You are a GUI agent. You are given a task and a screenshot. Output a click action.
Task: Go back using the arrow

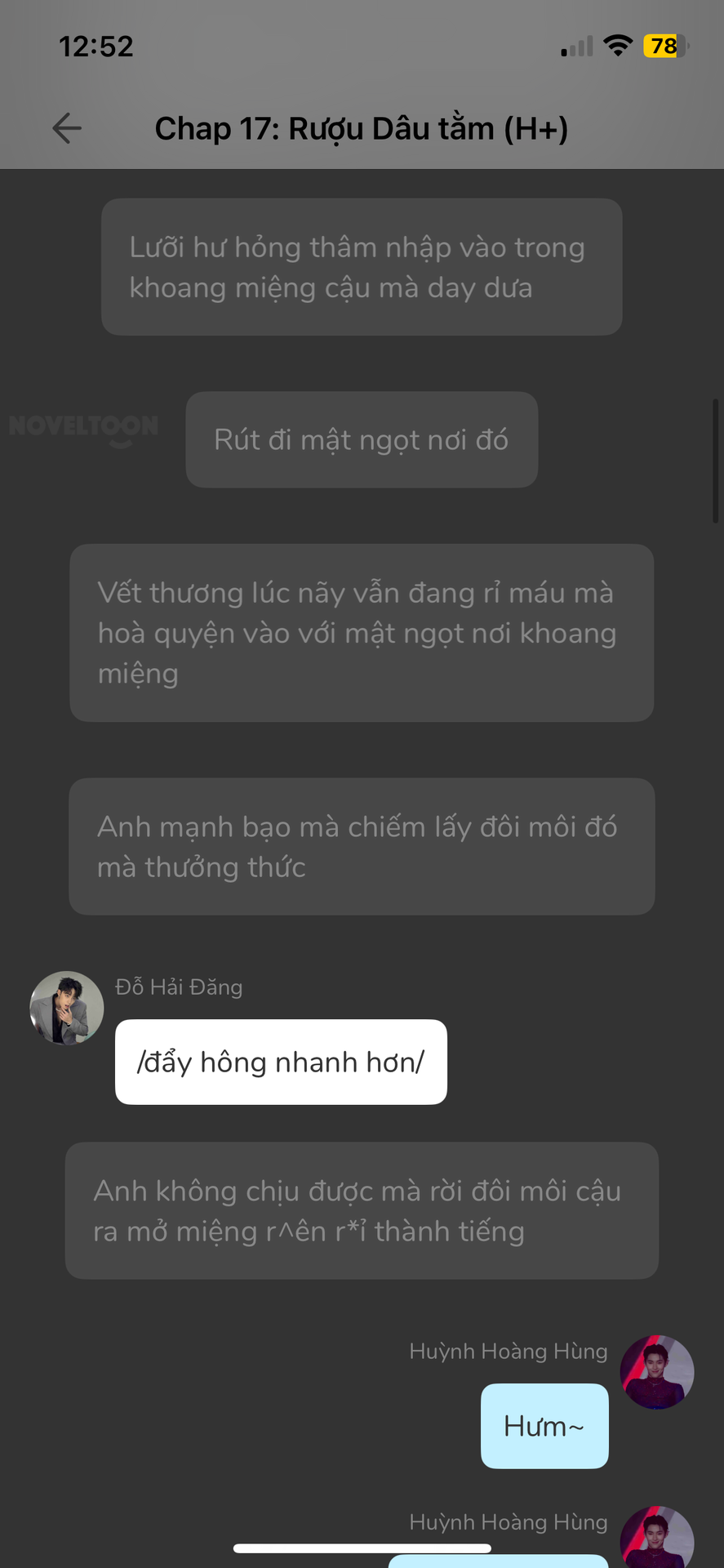coord(67,128)
